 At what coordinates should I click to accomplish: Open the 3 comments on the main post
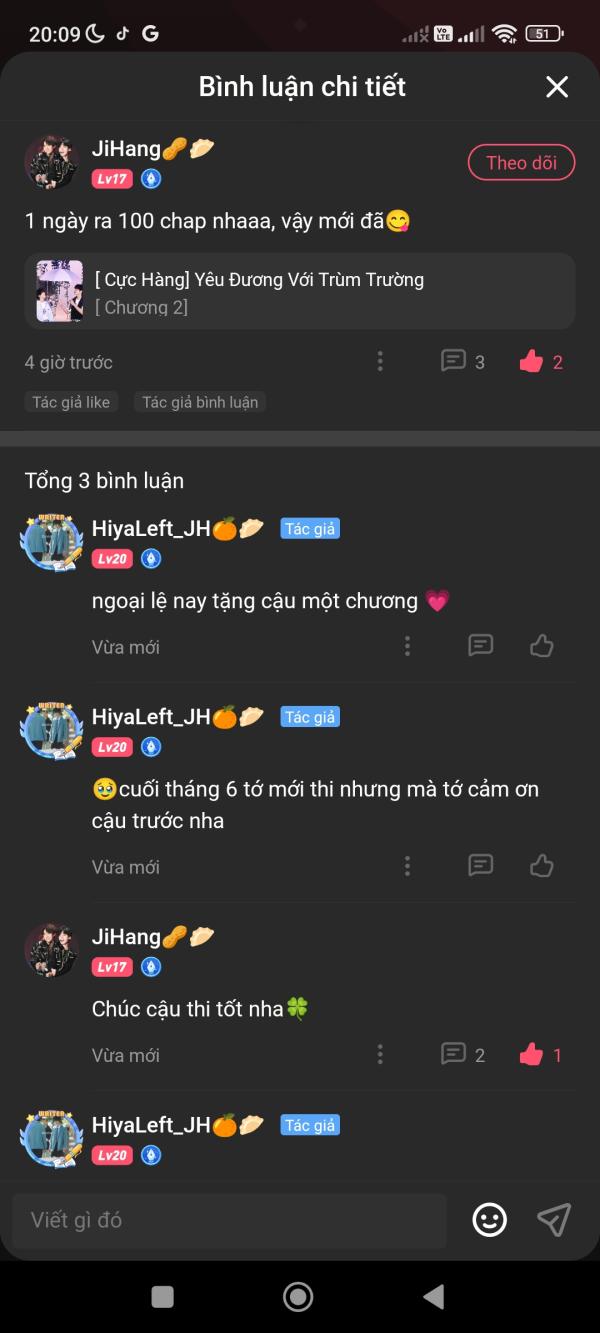463,362
